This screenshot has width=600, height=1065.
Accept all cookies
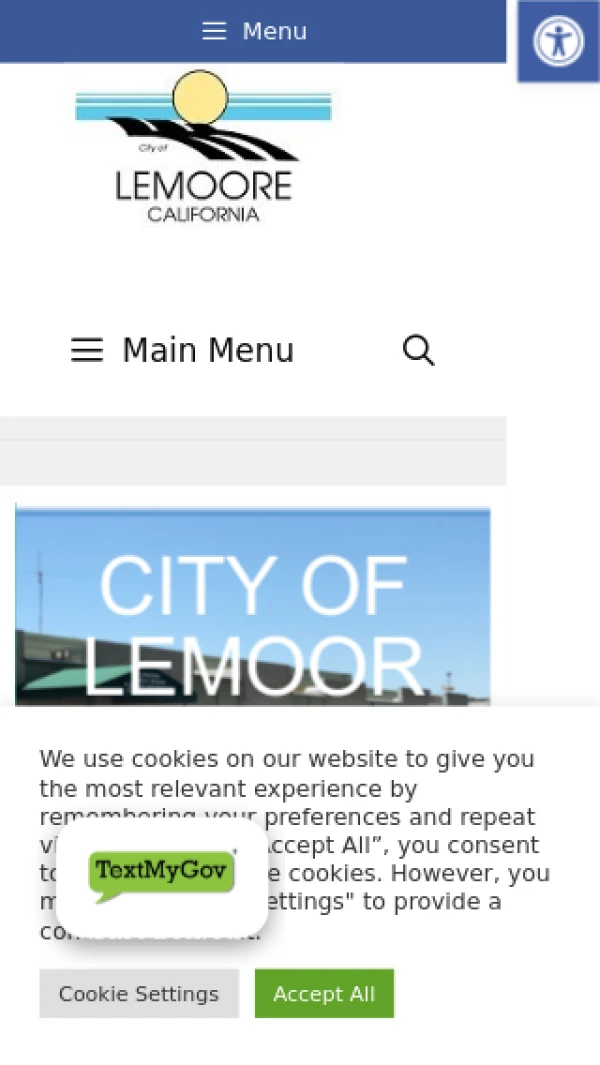[324, 994]
